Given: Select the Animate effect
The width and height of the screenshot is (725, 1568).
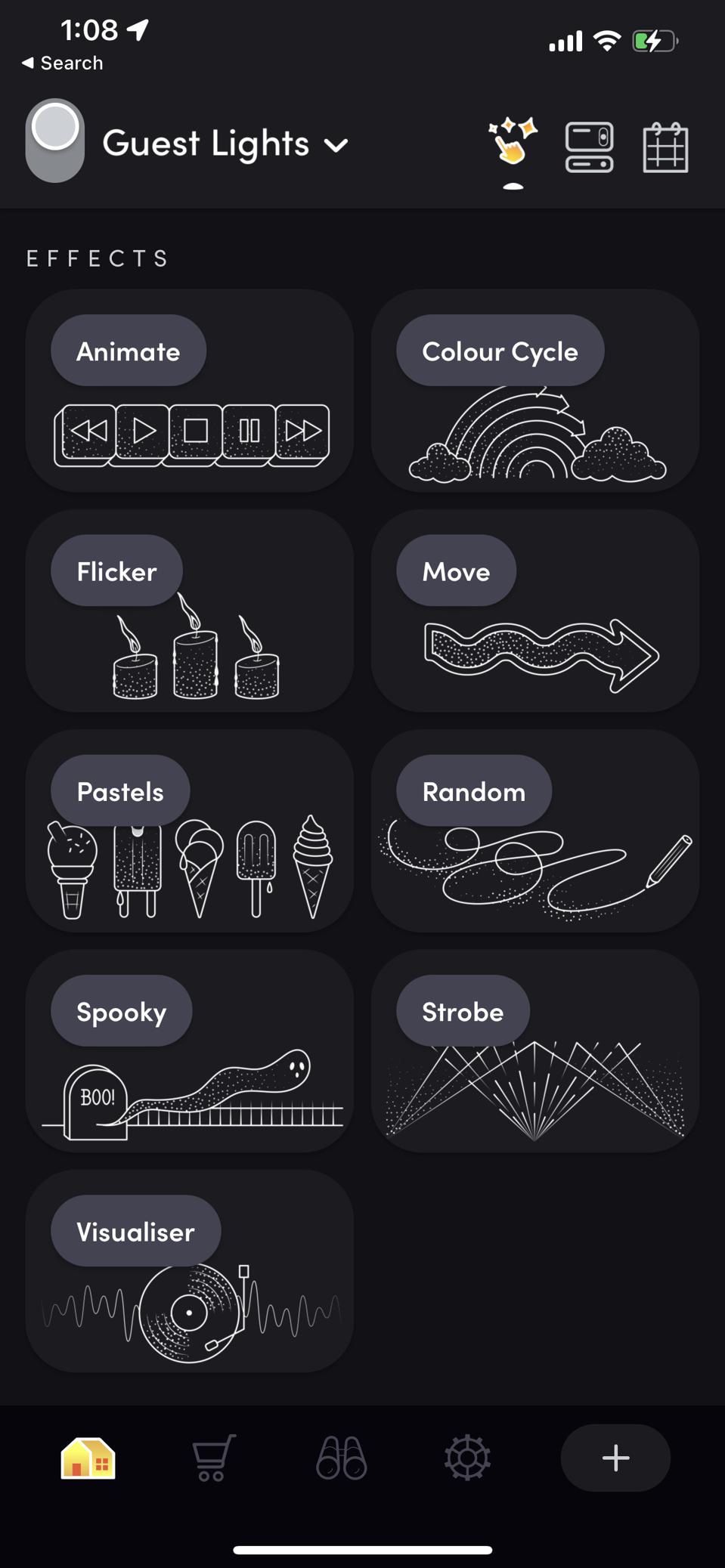Looking at the screenshot, I should pos(190,391).
